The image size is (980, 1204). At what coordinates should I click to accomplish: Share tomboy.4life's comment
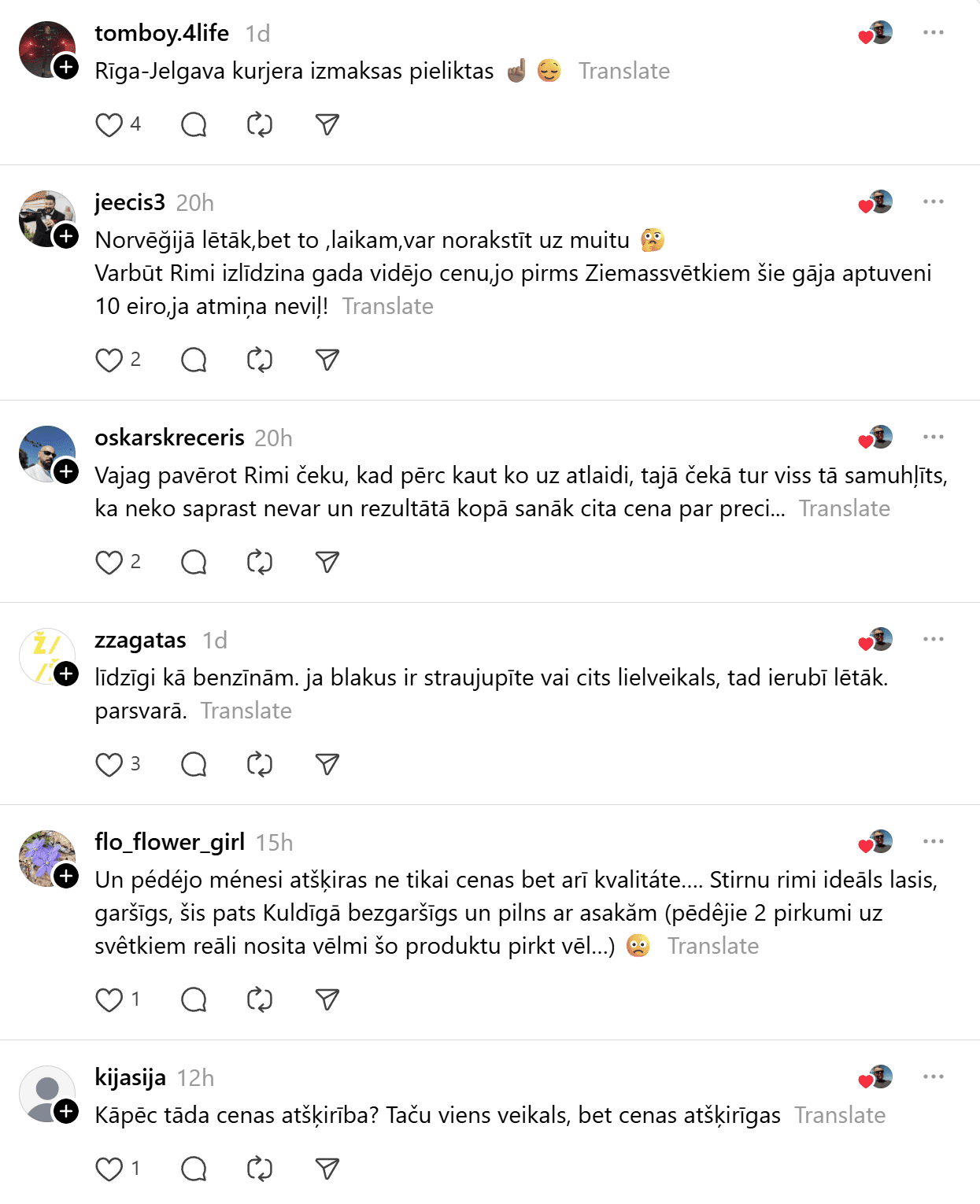(x=327, y=125)
